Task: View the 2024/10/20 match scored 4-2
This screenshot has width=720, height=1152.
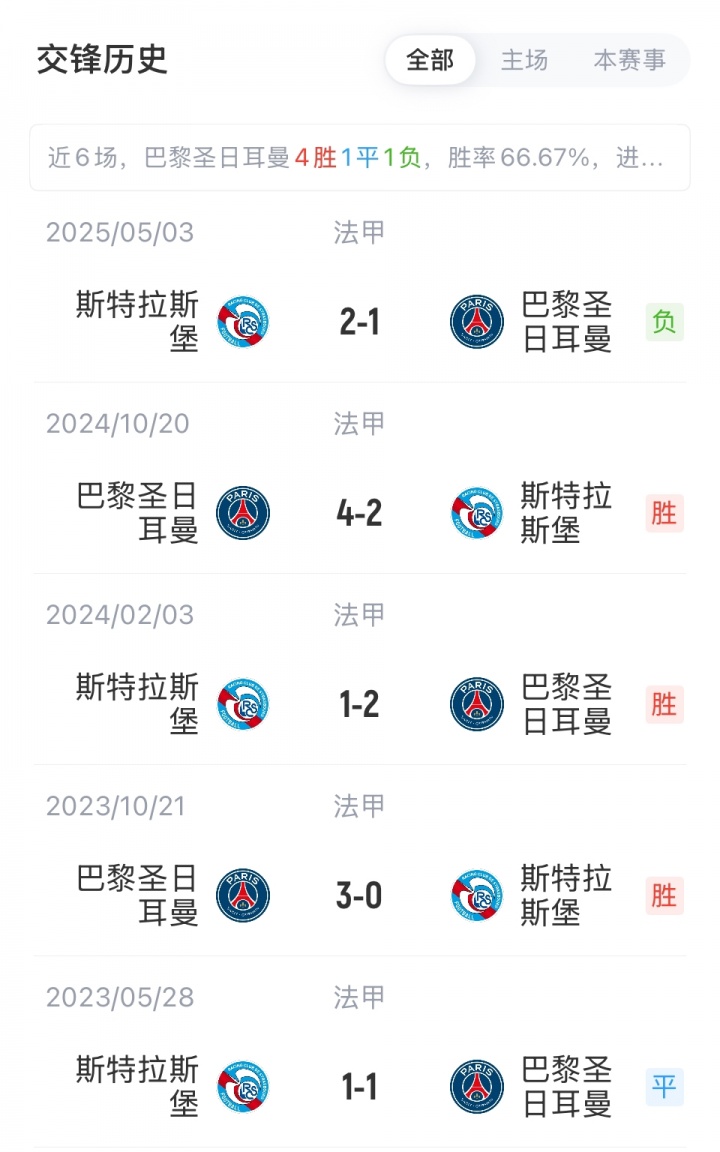Action: click(359, 513)
